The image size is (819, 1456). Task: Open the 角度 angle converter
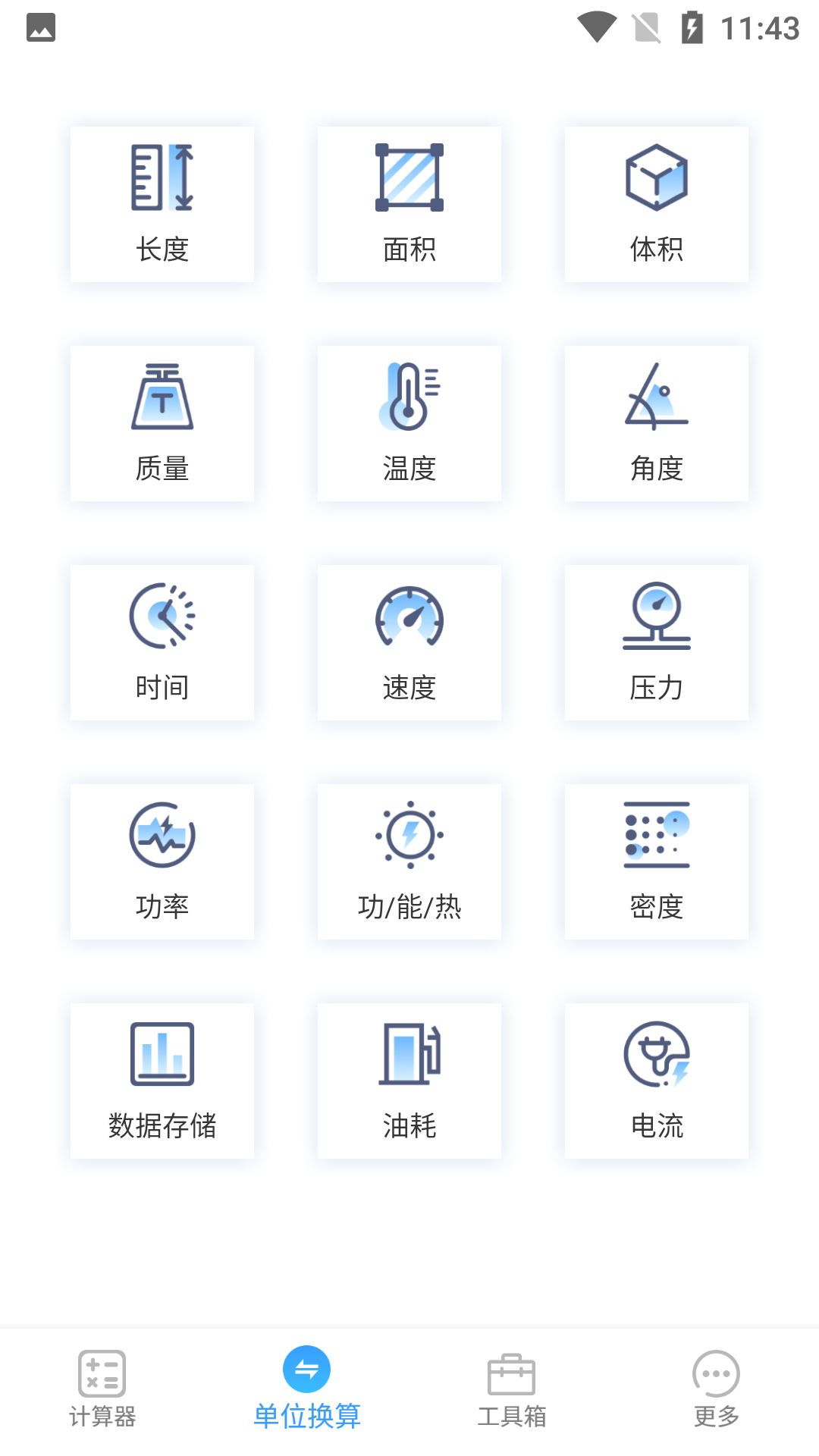point(656,422)
